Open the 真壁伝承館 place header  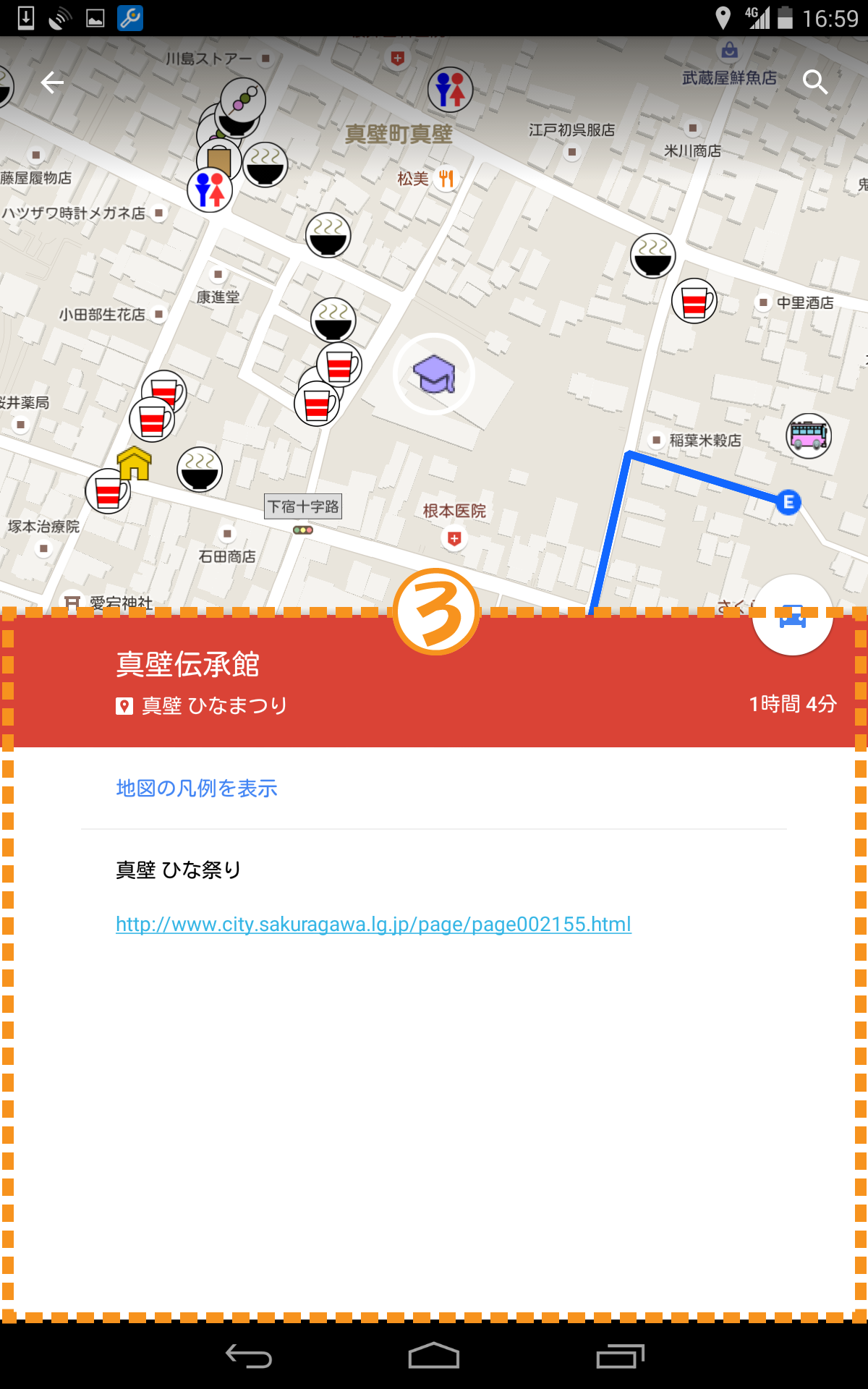[x=188, y=664]
